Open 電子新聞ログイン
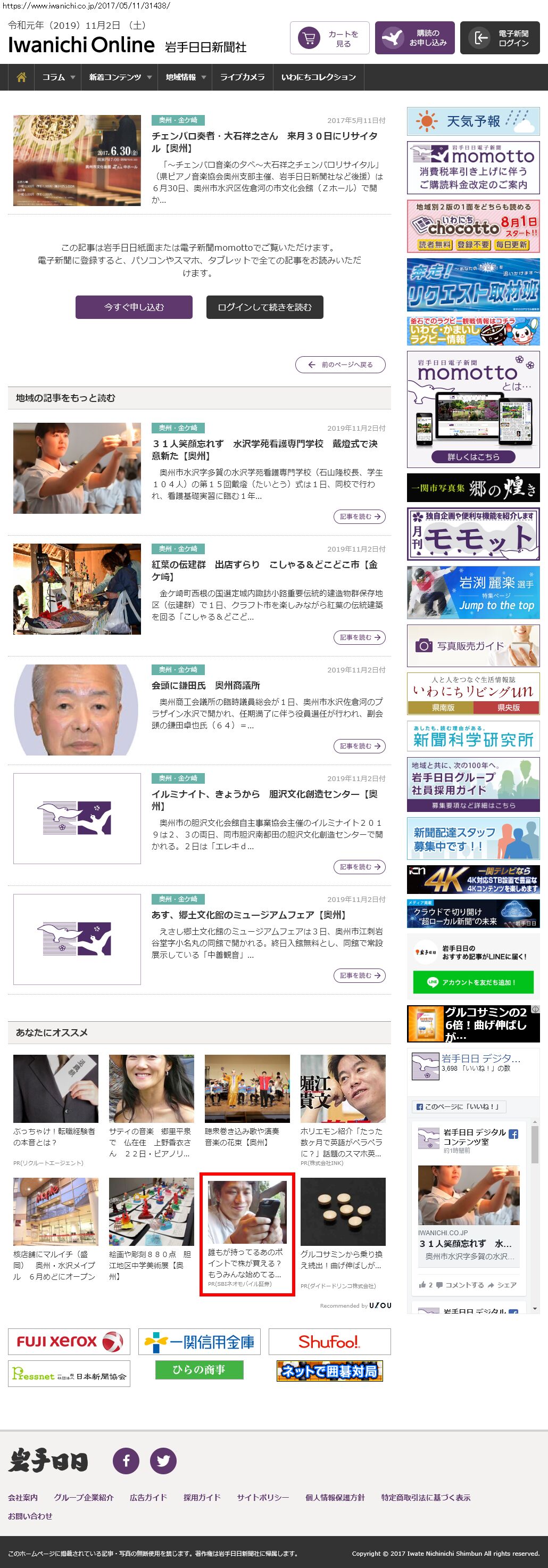 [500, 38]
